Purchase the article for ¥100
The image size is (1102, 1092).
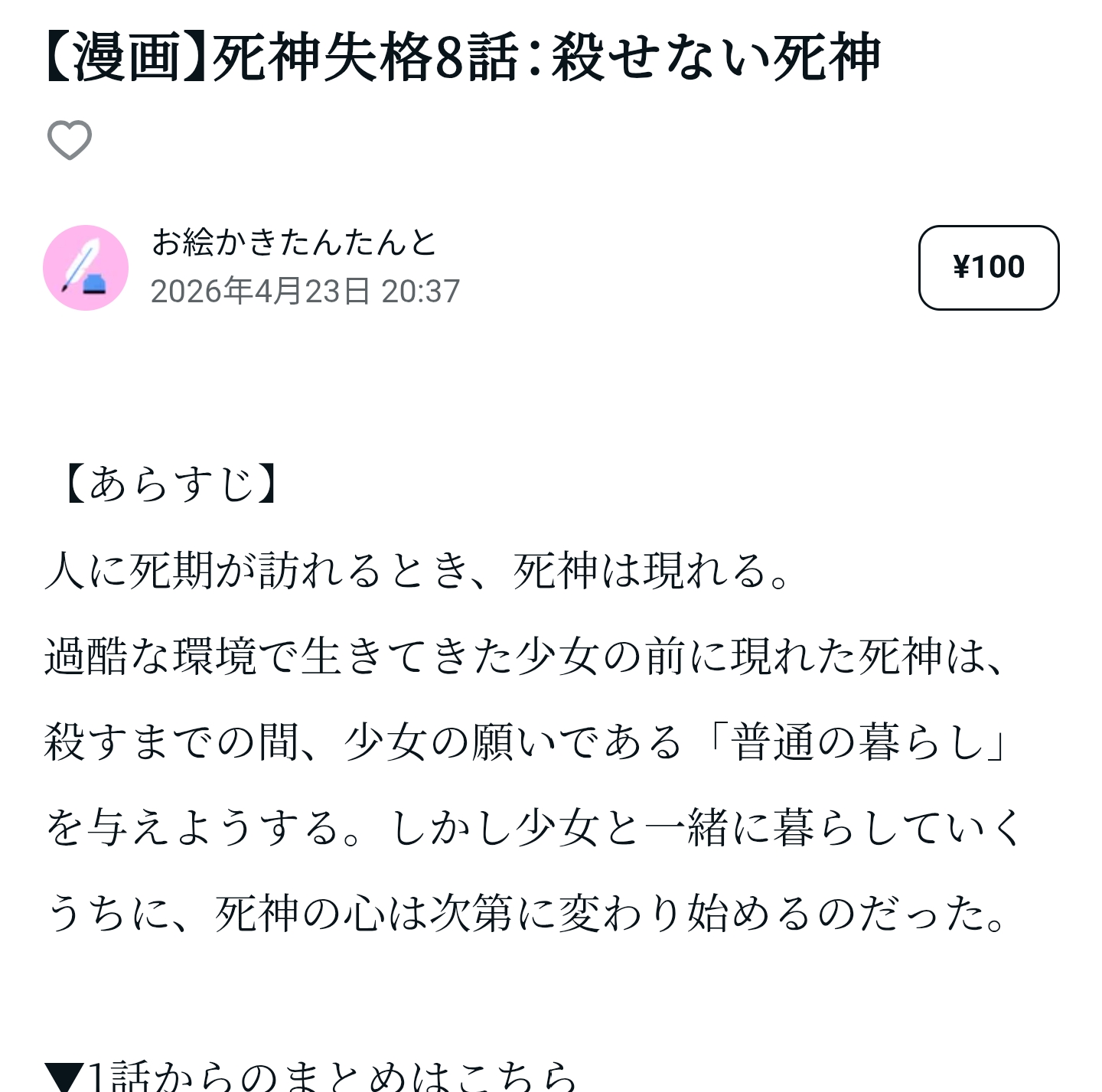click(988, 268)
